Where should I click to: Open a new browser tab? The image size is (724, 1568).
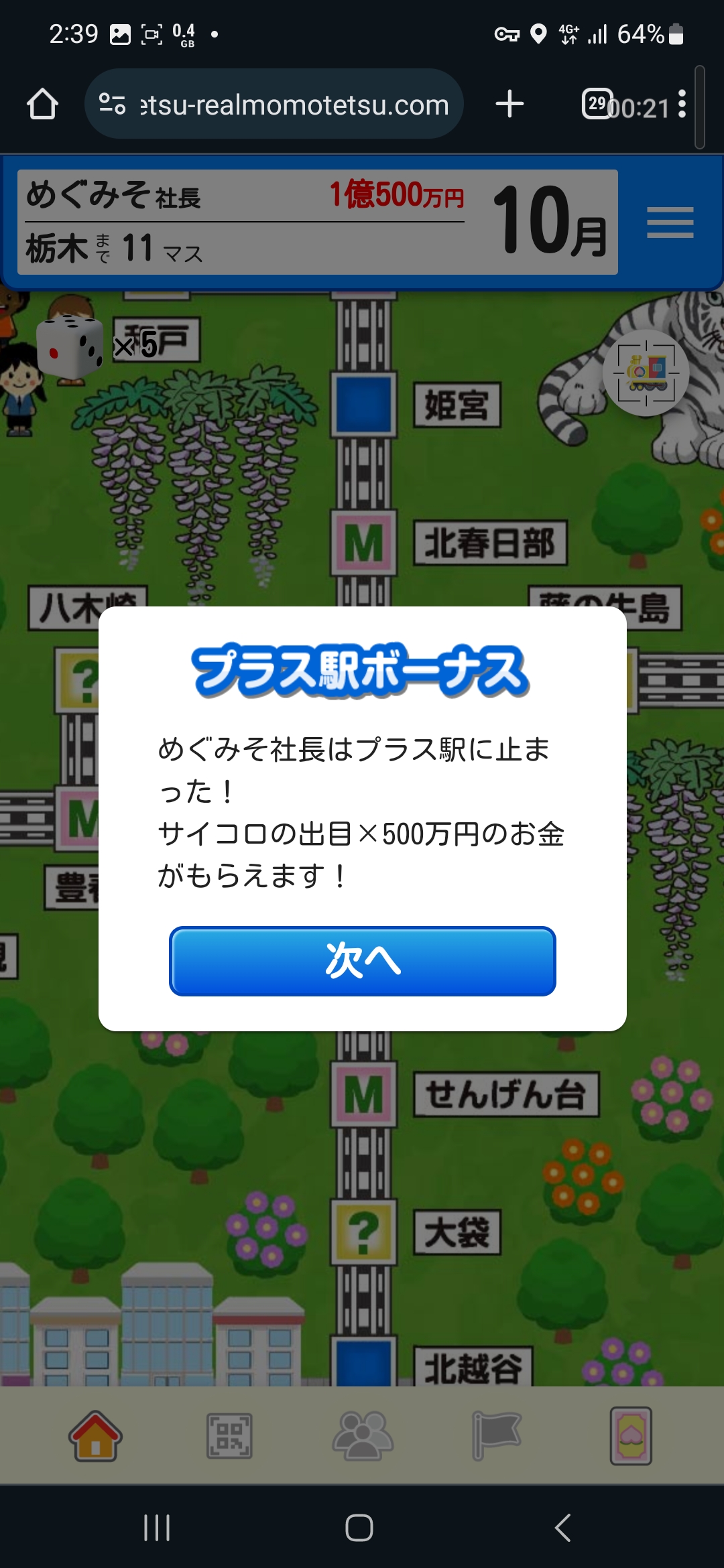click(x=509, y=104)
